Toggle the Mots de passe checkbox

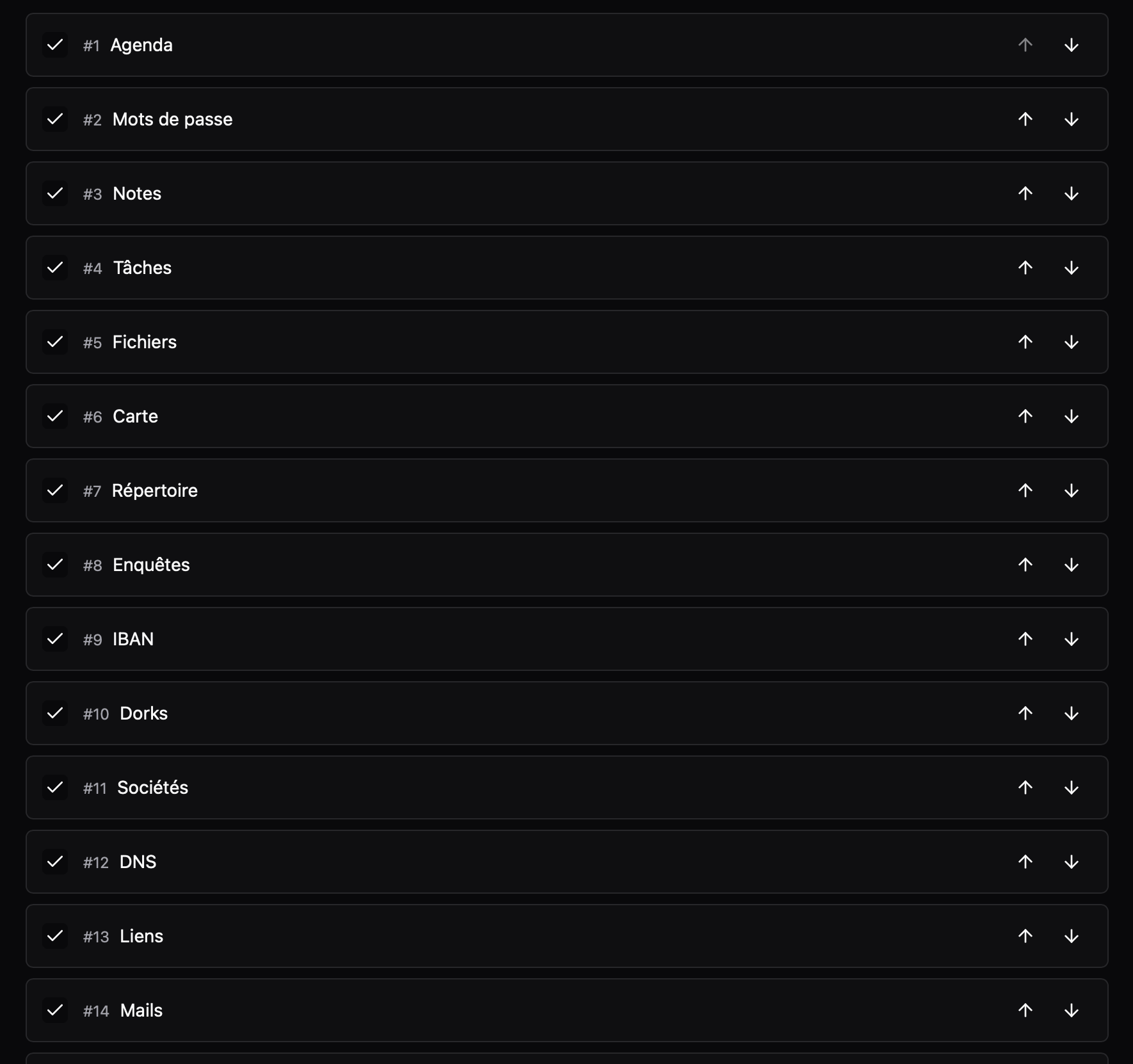point(55,119)
